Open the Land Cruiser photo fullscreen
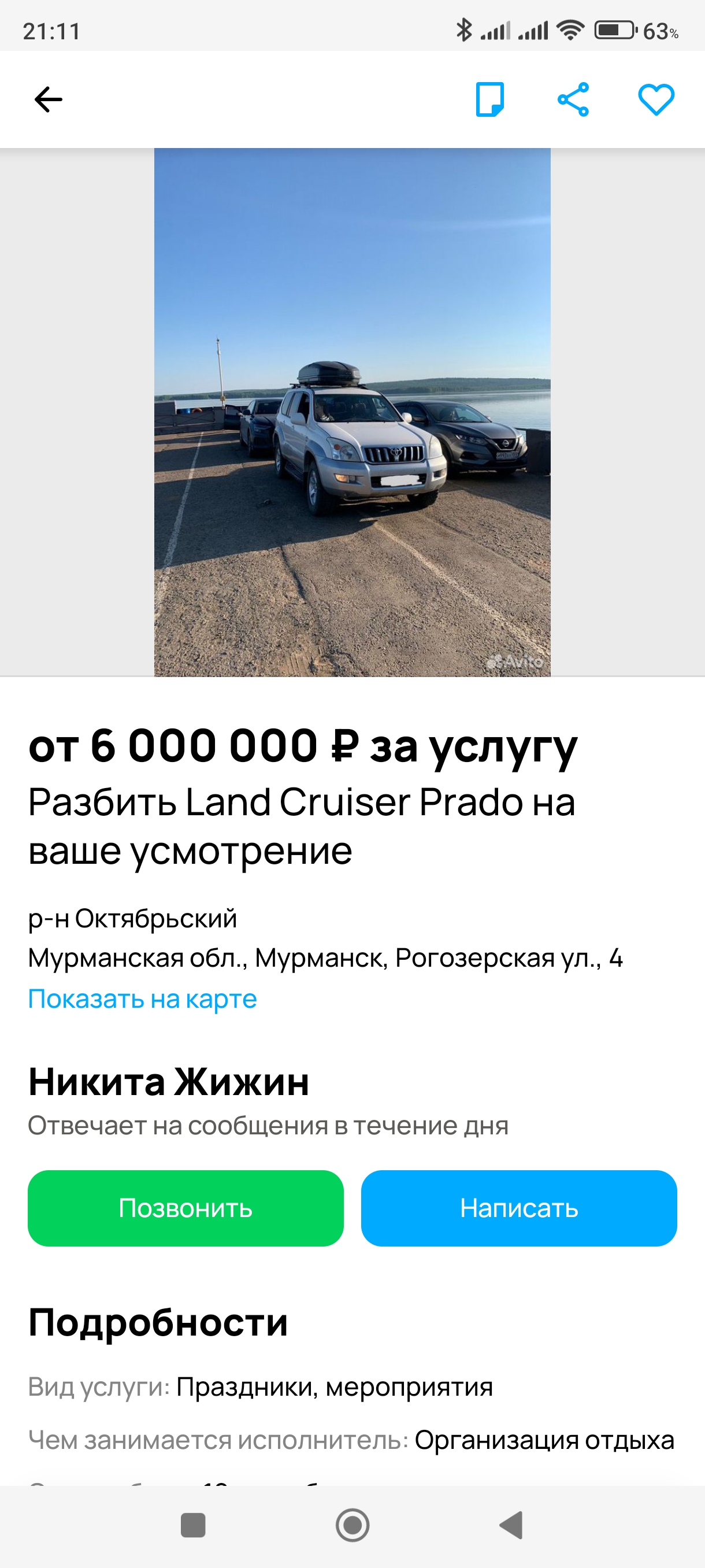705x1568 pixels. [x=352, y=412]
